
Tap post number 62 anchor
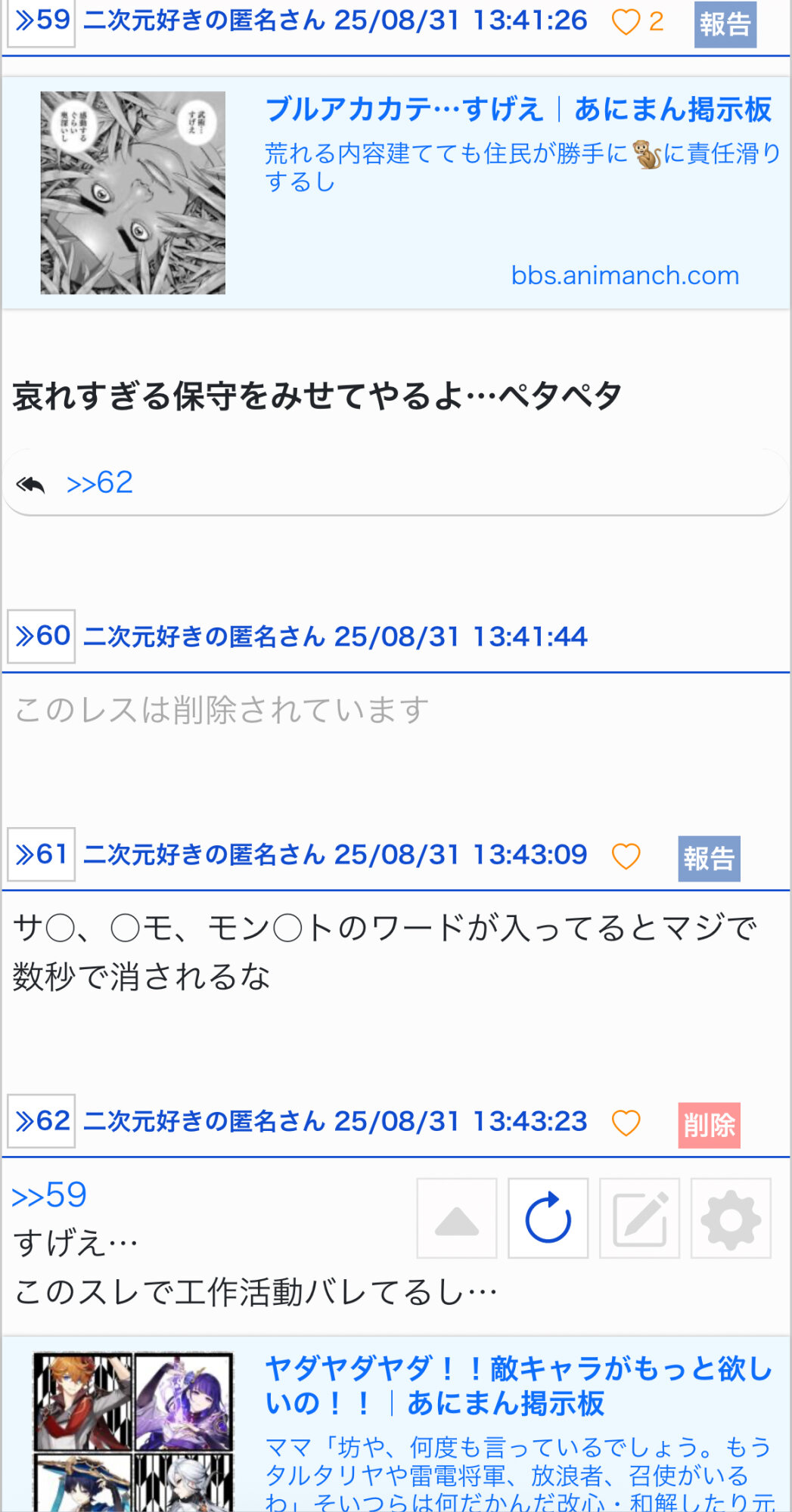pos(42,1120)
